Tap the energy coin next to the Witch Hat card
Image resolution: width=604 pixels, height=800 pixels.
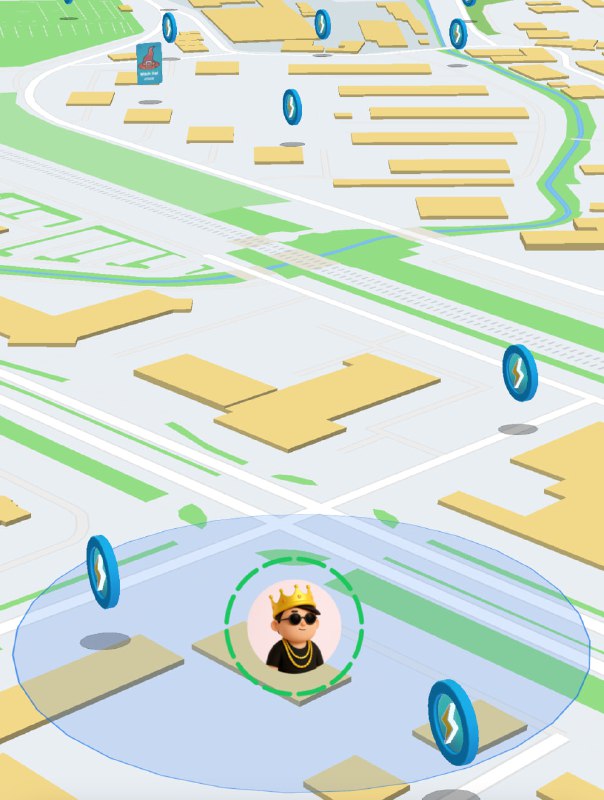click(169, 28)
